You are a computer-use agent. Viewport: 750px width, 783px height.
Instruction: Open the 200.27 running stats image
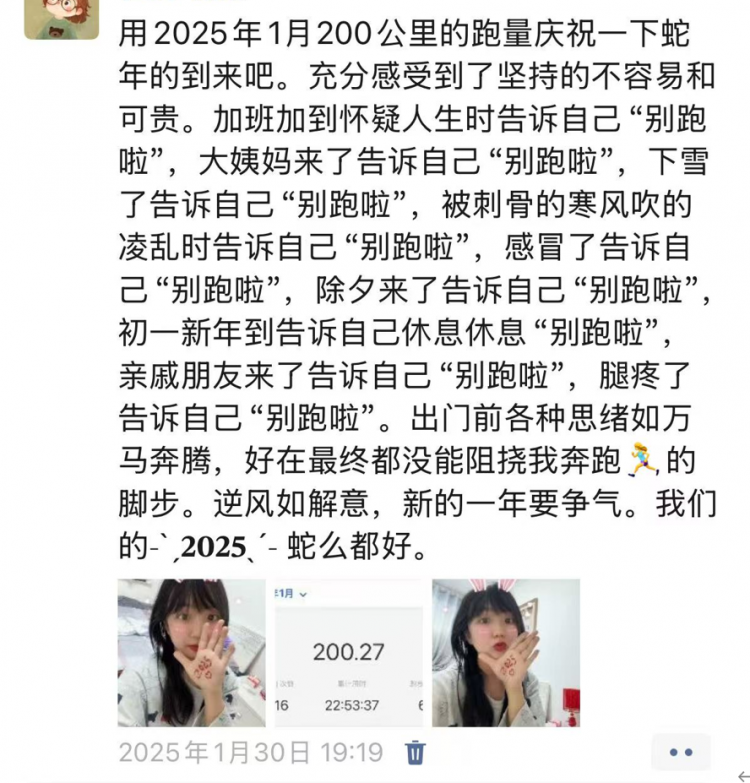pyautogui.click(x=348, y=653)
